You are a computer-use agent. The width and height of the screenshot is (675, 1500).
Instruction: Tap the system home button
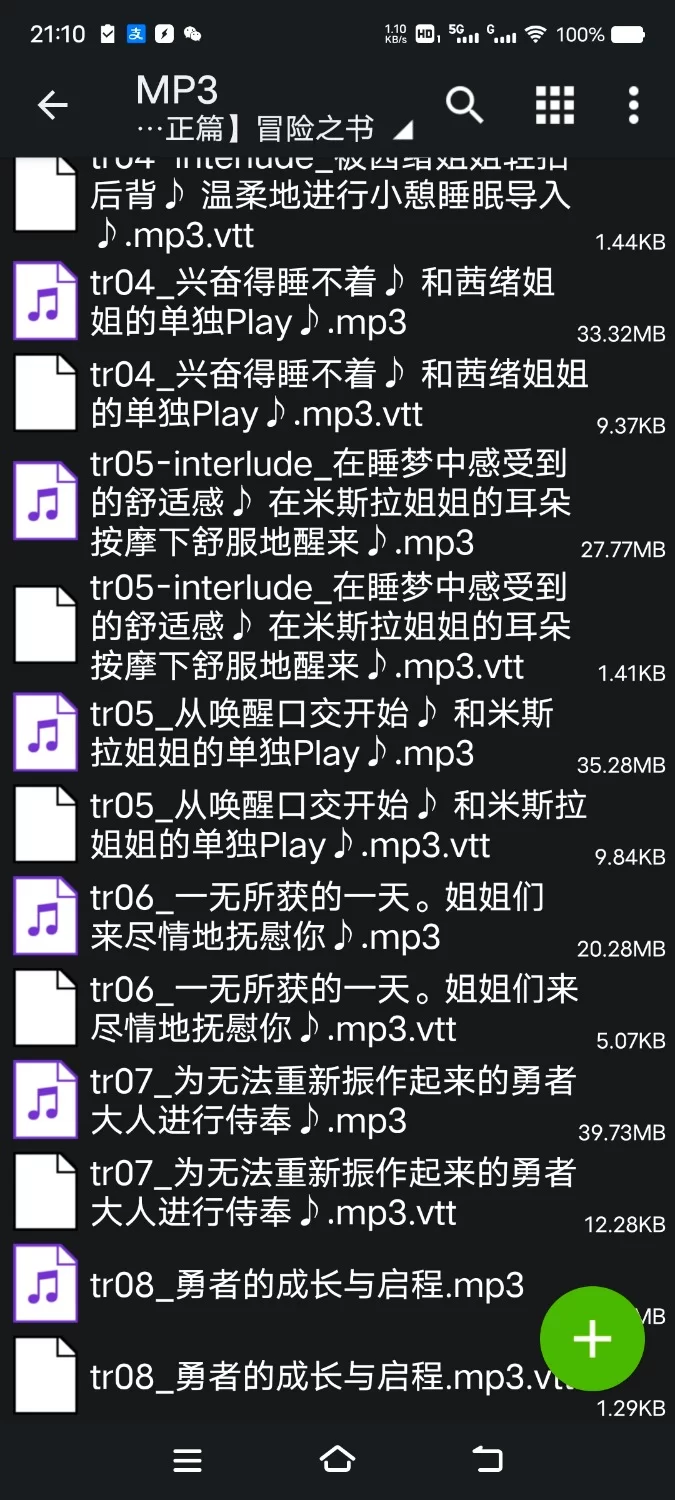click(x=337, y=1460)
